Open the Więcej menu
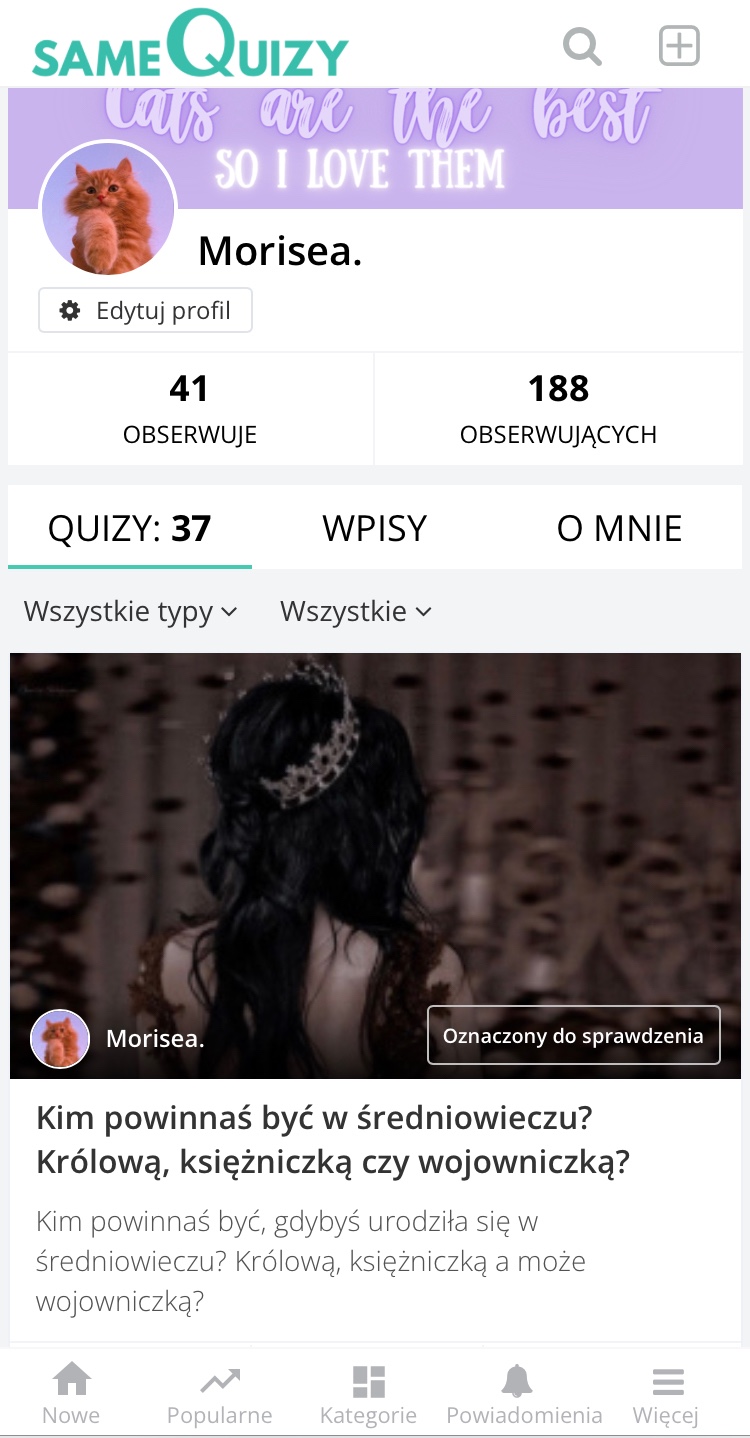This screenshot has width=750, height=1438. [666, 1395]
